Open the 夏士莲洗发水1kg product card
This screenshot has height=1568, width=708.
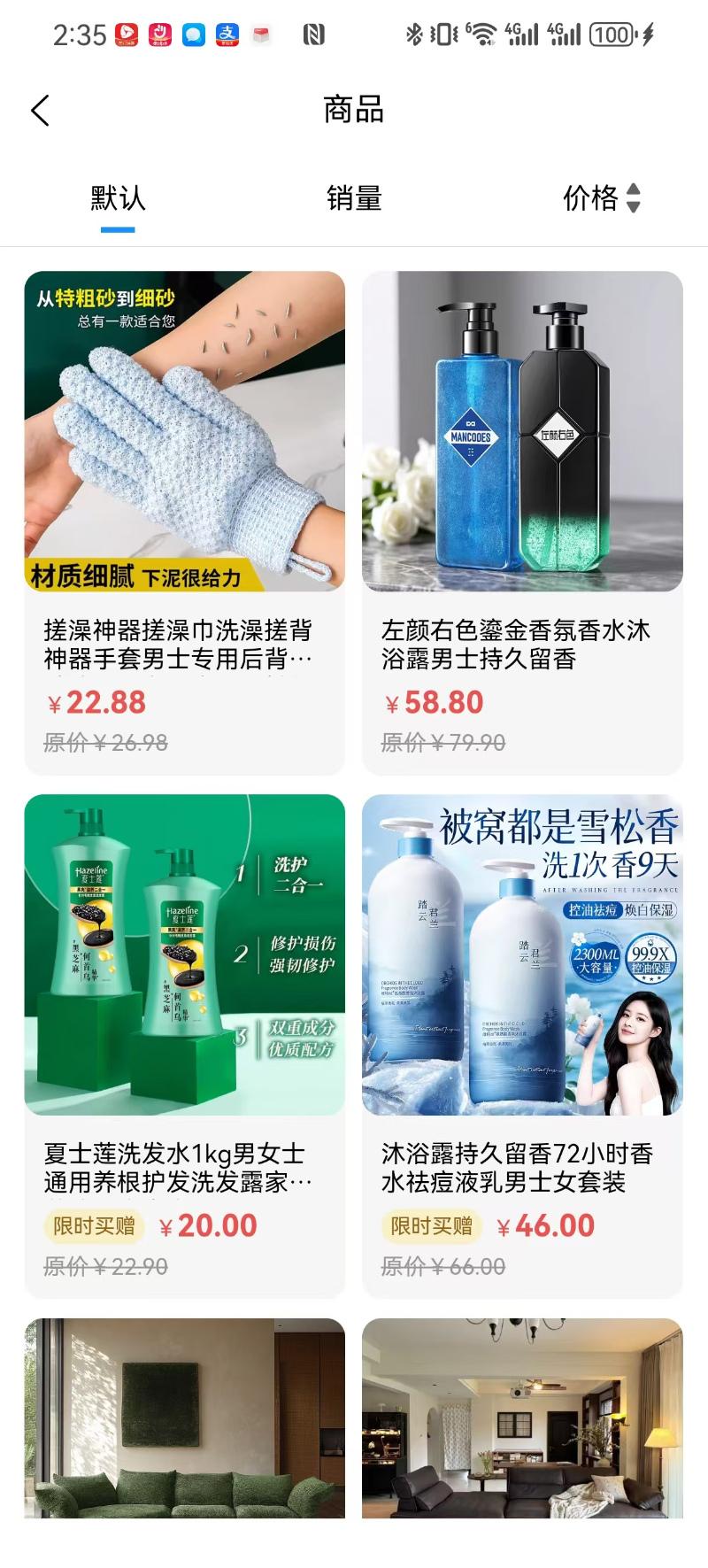coord(184,1045)
